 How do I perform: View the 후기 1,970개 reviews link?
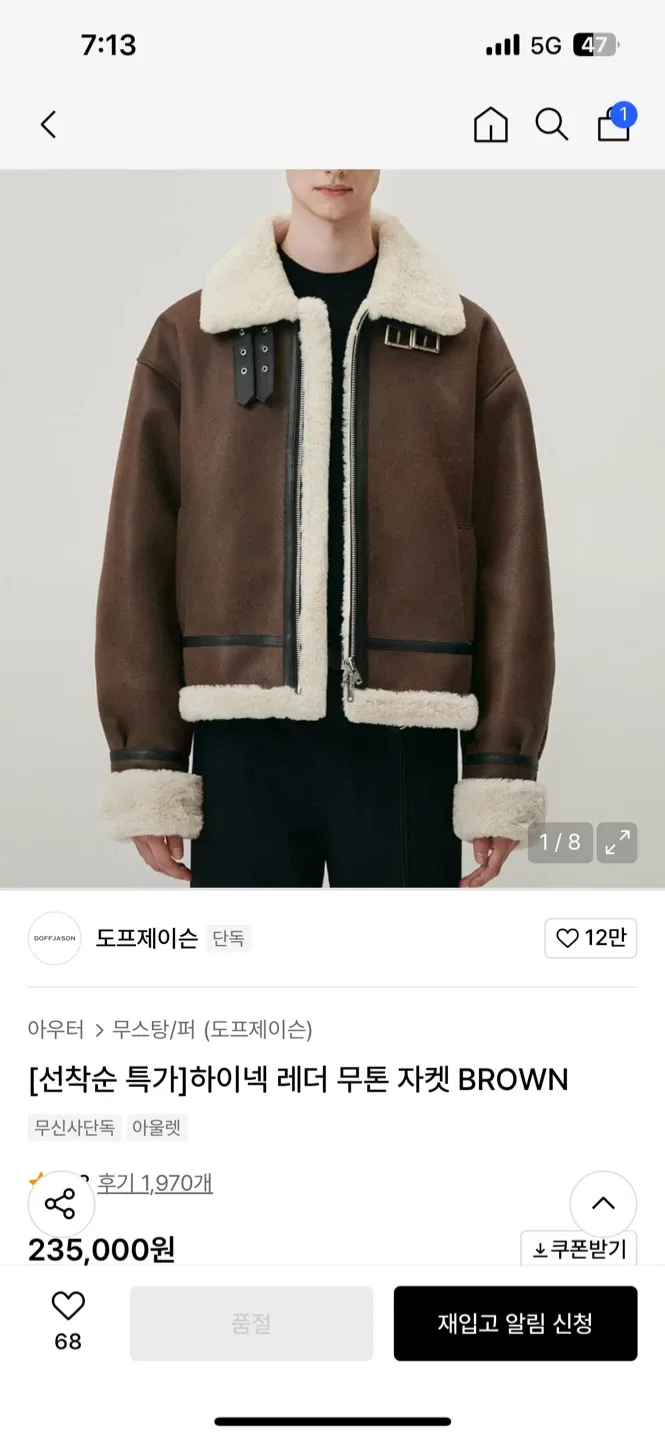[x=154, y=1184]
